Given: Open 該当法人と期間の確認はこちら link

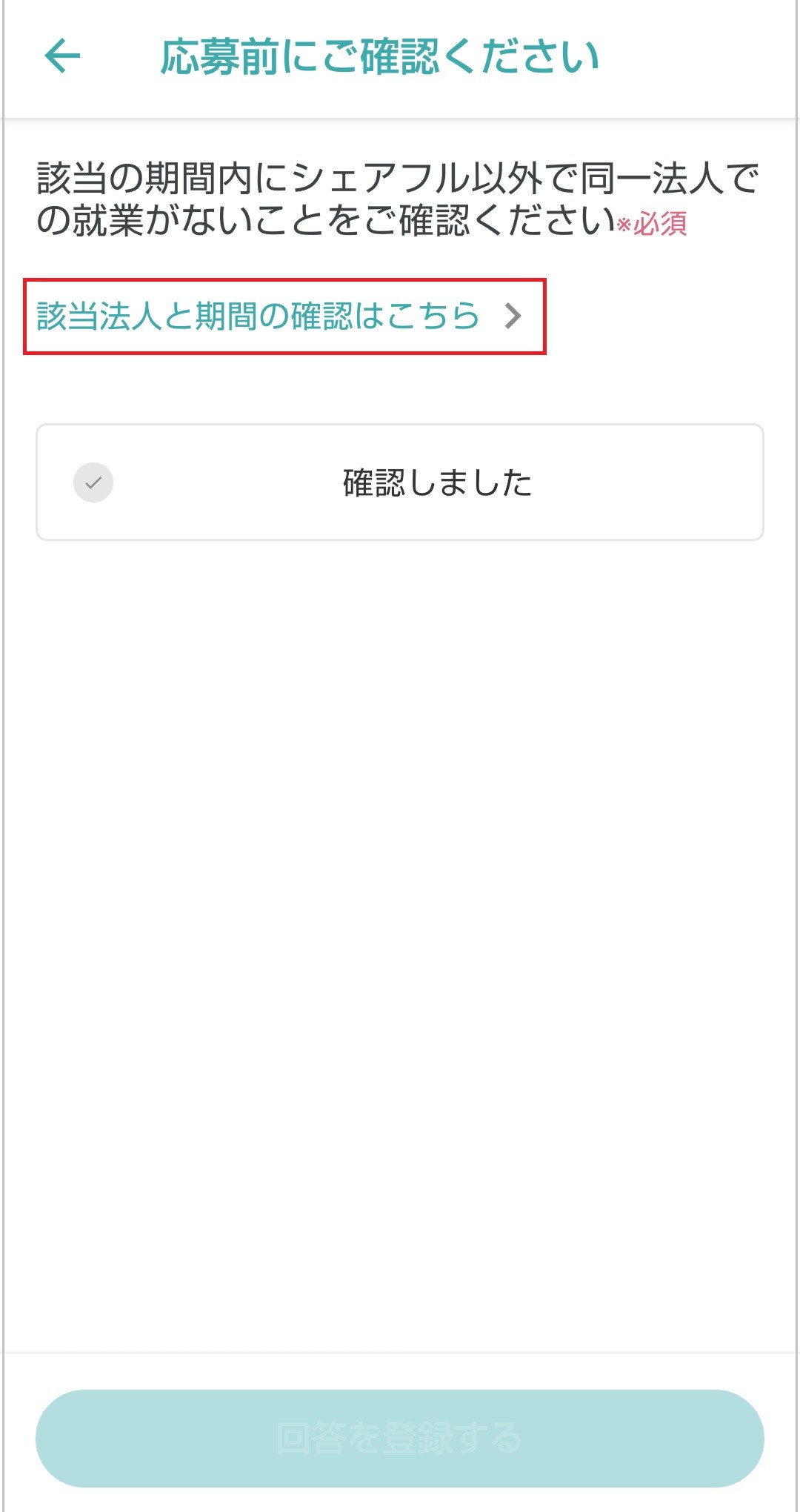Looking at the screenshot, I should tap(280, 316).
